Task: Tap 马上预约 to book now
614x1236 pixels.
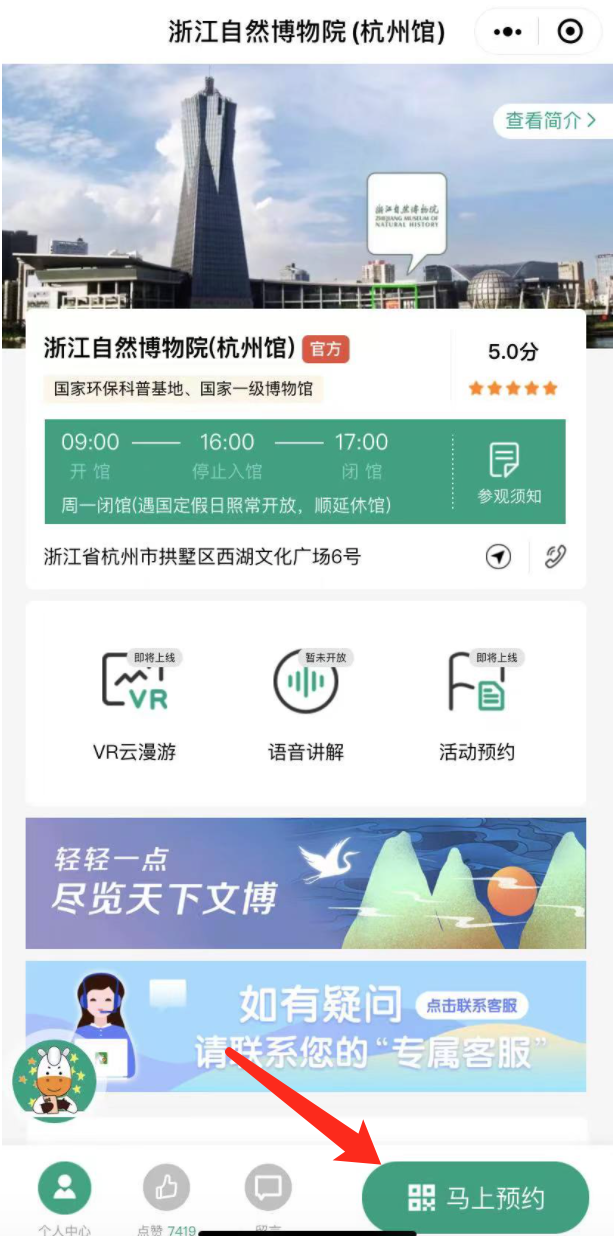Action: tap(474, 1197)
